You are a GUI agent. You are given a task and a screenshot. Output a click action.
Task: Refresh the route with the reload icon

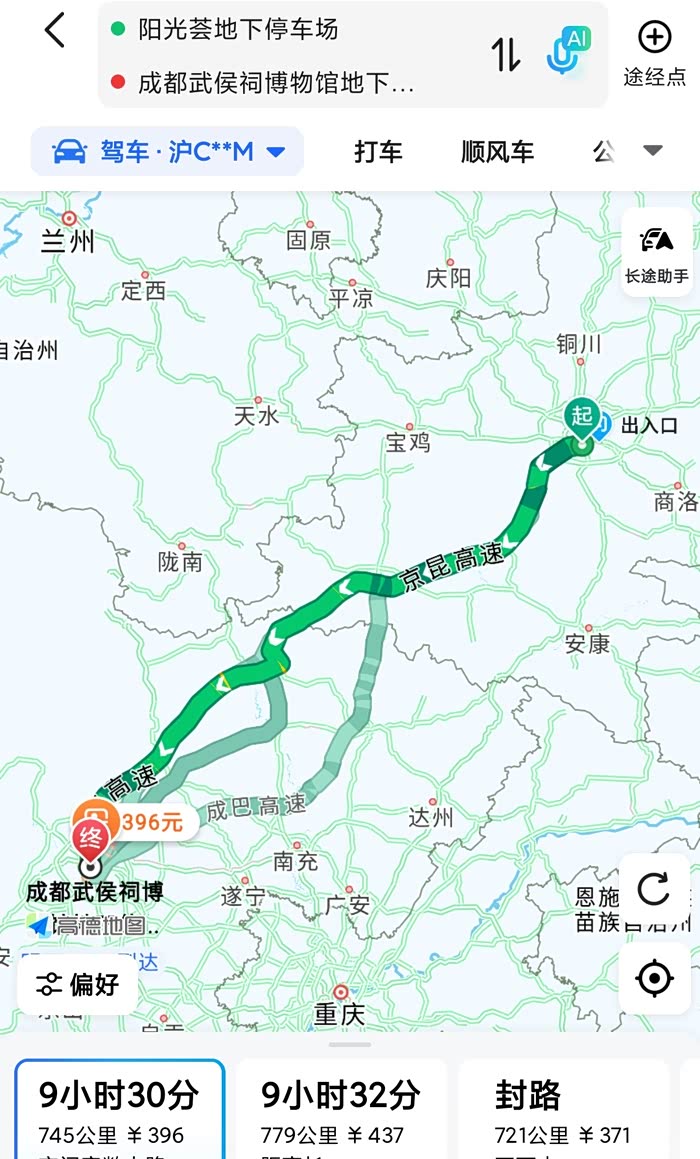pyautogui.click(x=653, y=889)
